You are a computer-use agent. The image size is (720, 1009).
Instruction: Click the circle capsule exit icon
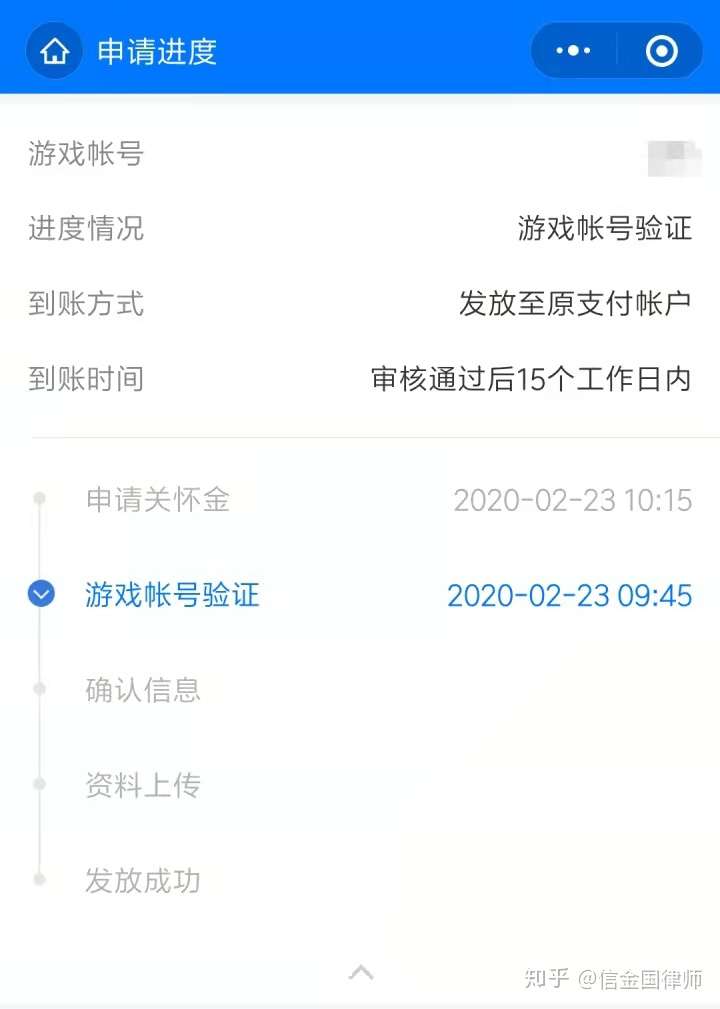(662, 50)
